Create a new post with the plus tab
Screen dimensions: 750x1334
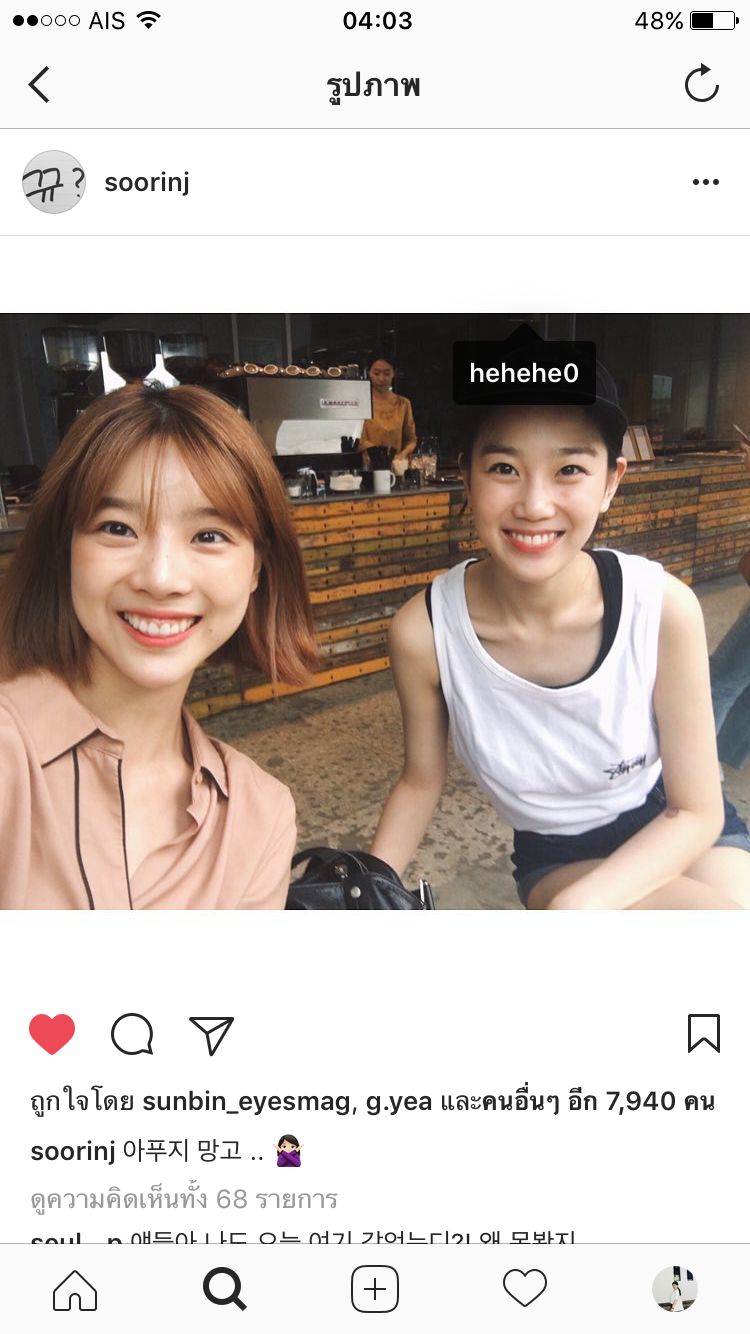[375, 1289]
